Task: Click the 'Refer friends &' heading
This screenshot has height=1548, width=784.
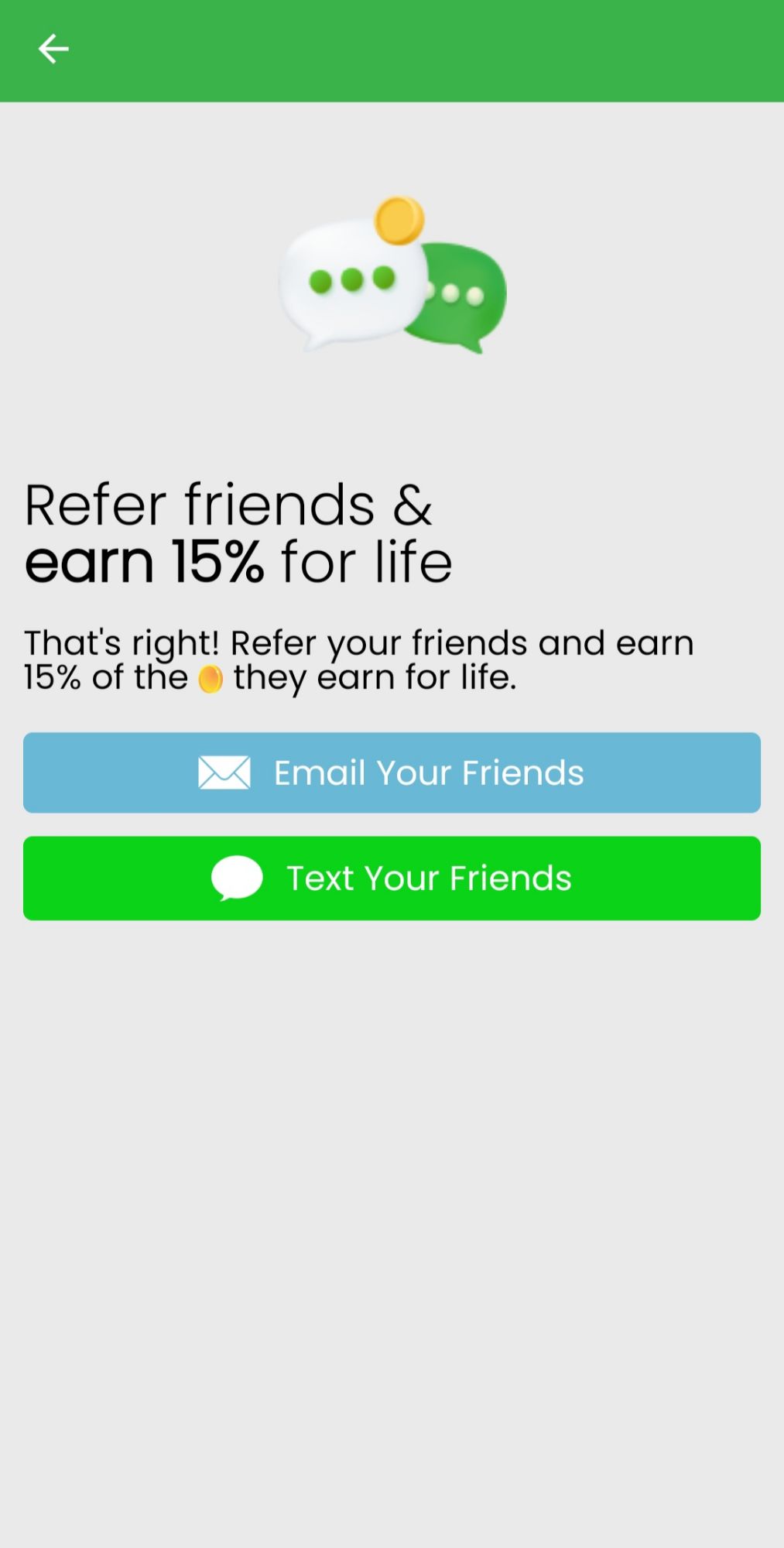Action: 229,503
